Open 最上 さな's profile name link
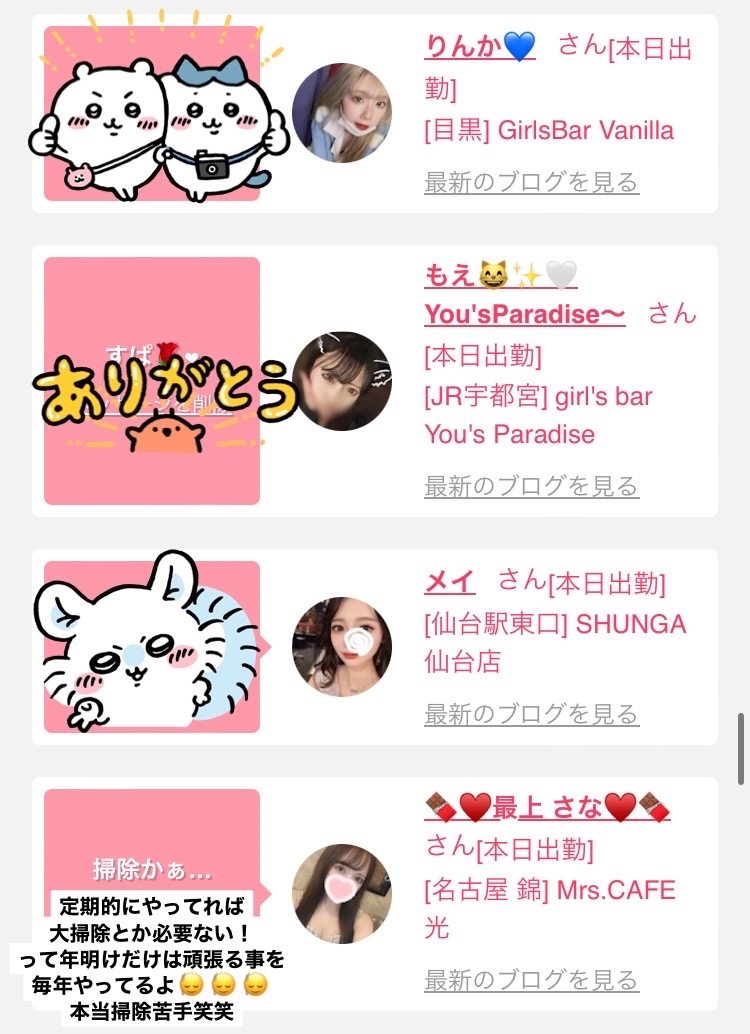750x1034 pixels. pyautogui.click(x=547, y=806)
